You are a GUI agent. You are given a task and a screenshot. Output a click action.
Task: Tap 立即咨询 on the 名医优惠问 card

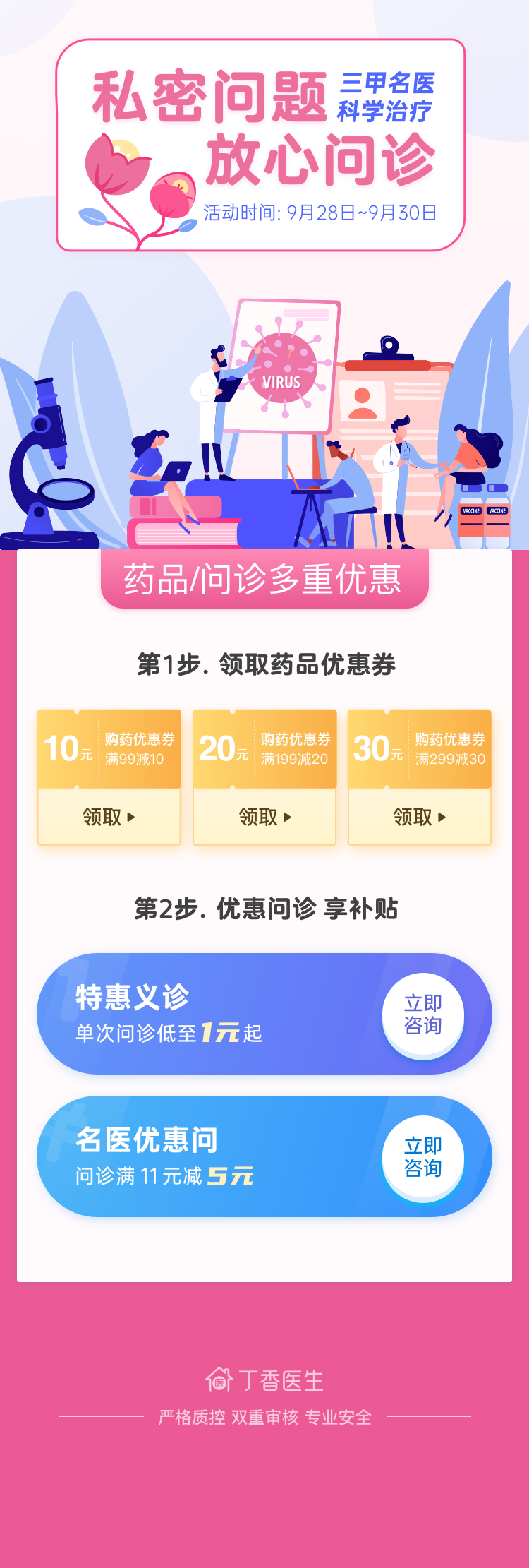coord(422,1157)
